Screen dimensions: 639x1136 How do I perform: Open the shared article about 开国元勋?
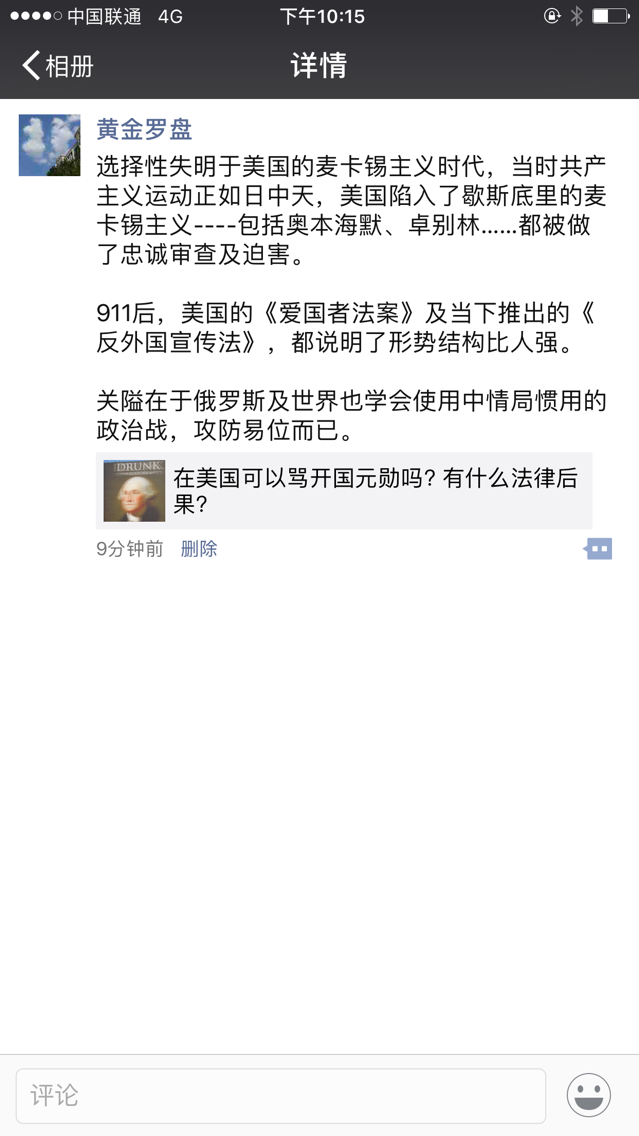pos(344,491)
